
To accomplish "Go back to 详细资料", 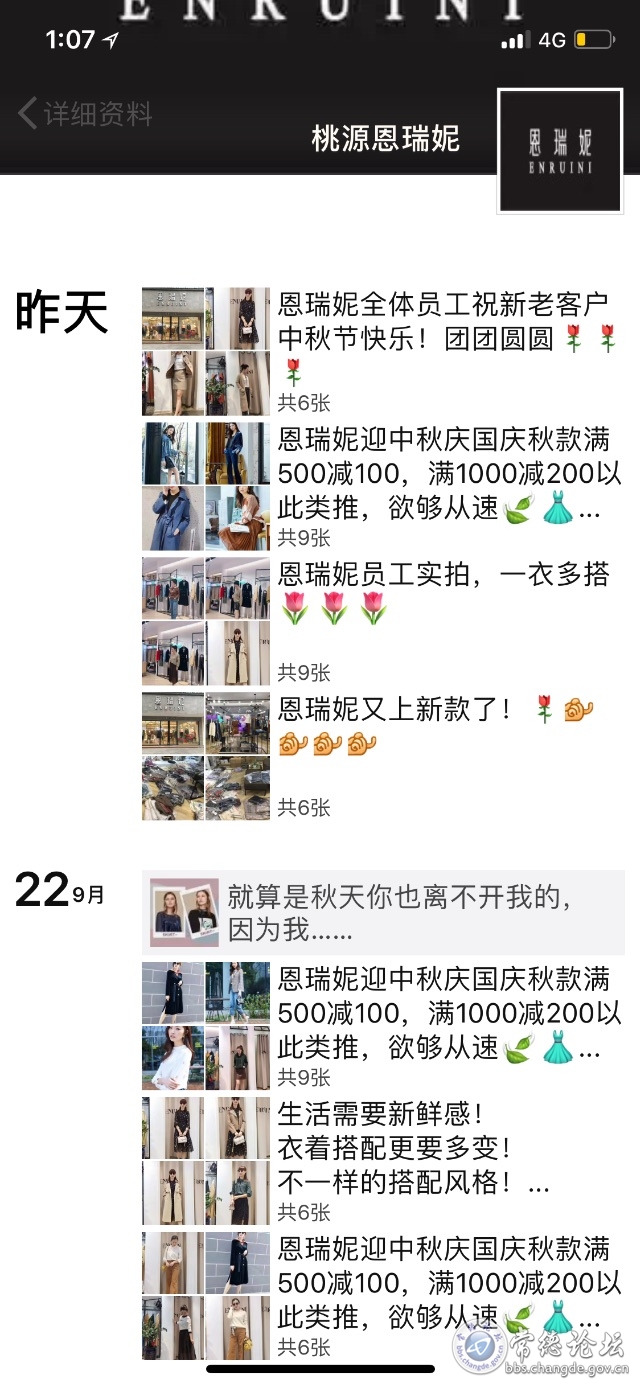I will (85, 114).
